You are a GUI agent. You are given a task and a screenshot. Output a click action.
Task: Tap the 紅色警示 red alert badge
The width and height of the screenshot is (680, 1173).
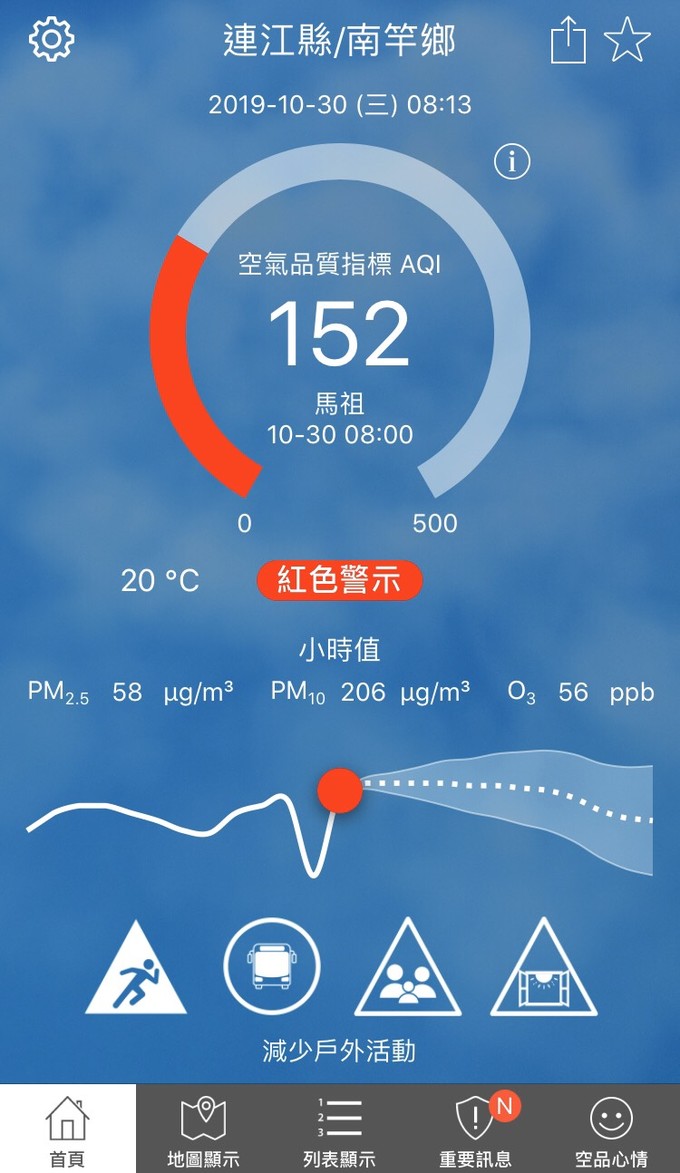340,580
